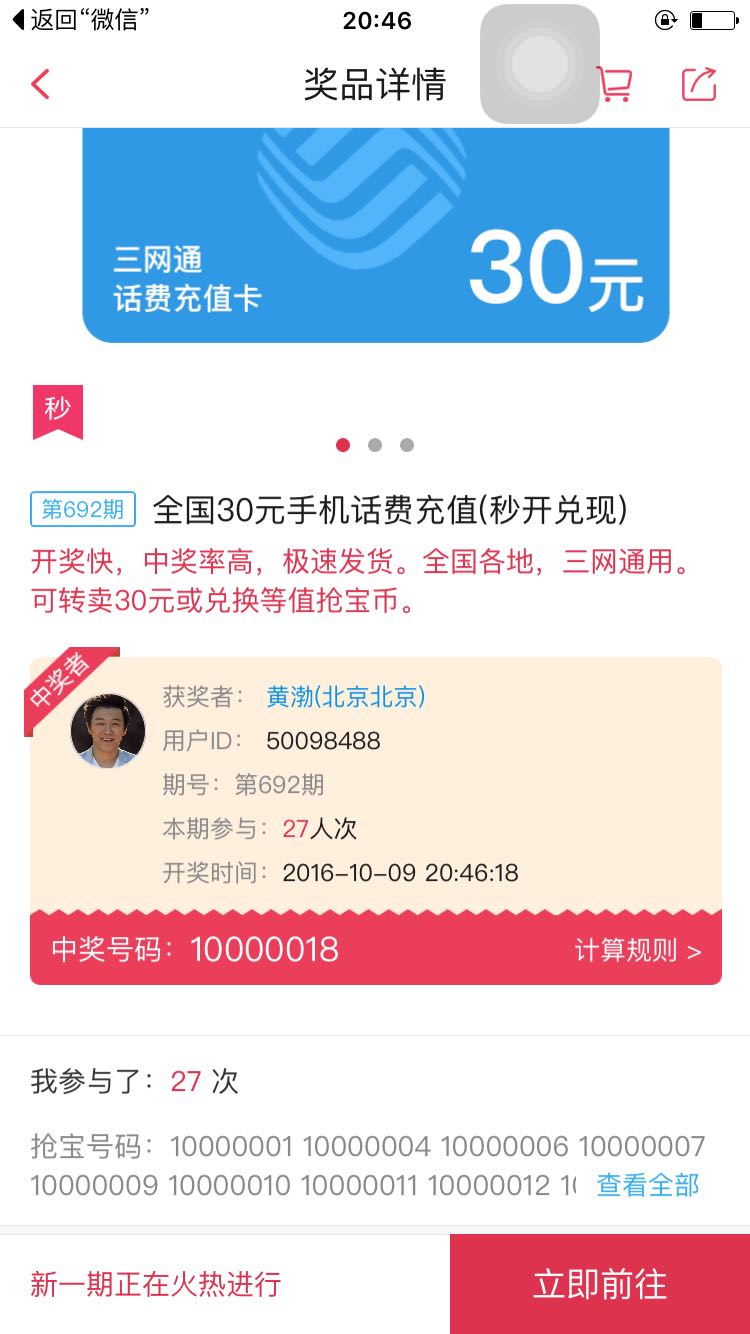
Task: Open the AssistiveTouch floating button
Action: click(x=540, y=64)
